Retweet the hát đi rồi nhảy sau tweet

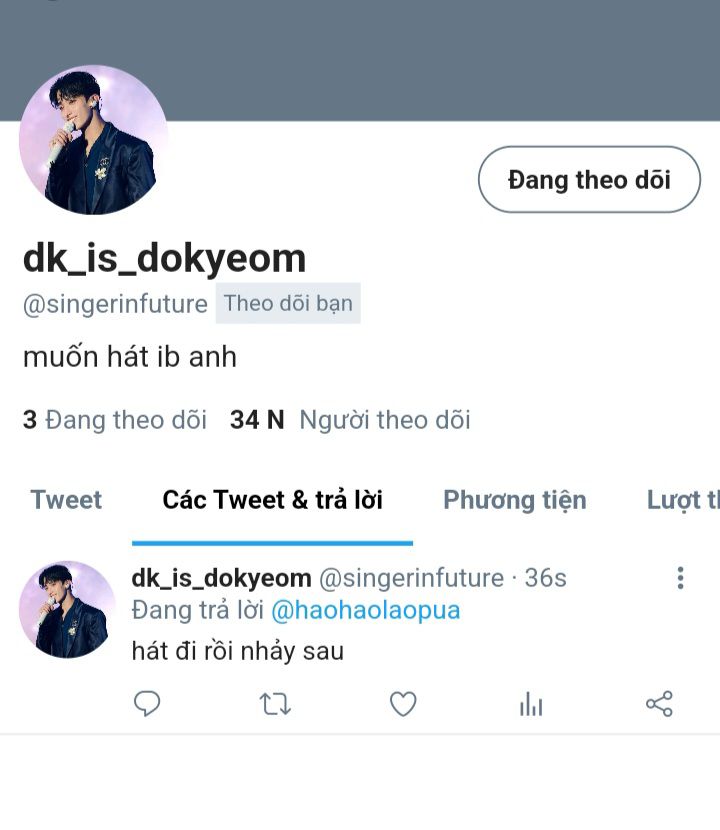[275, 704]
